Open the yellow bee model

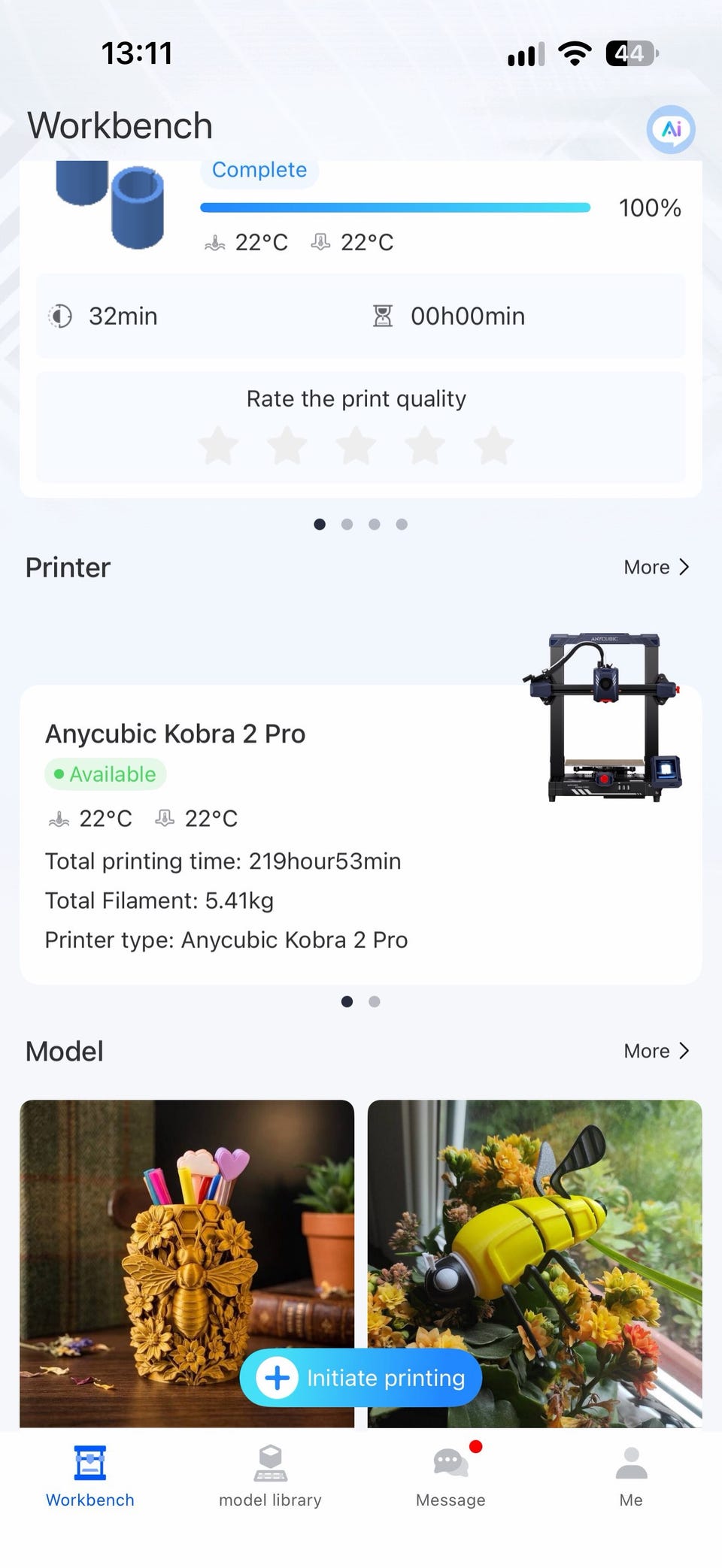click(x=535, y=1263)
